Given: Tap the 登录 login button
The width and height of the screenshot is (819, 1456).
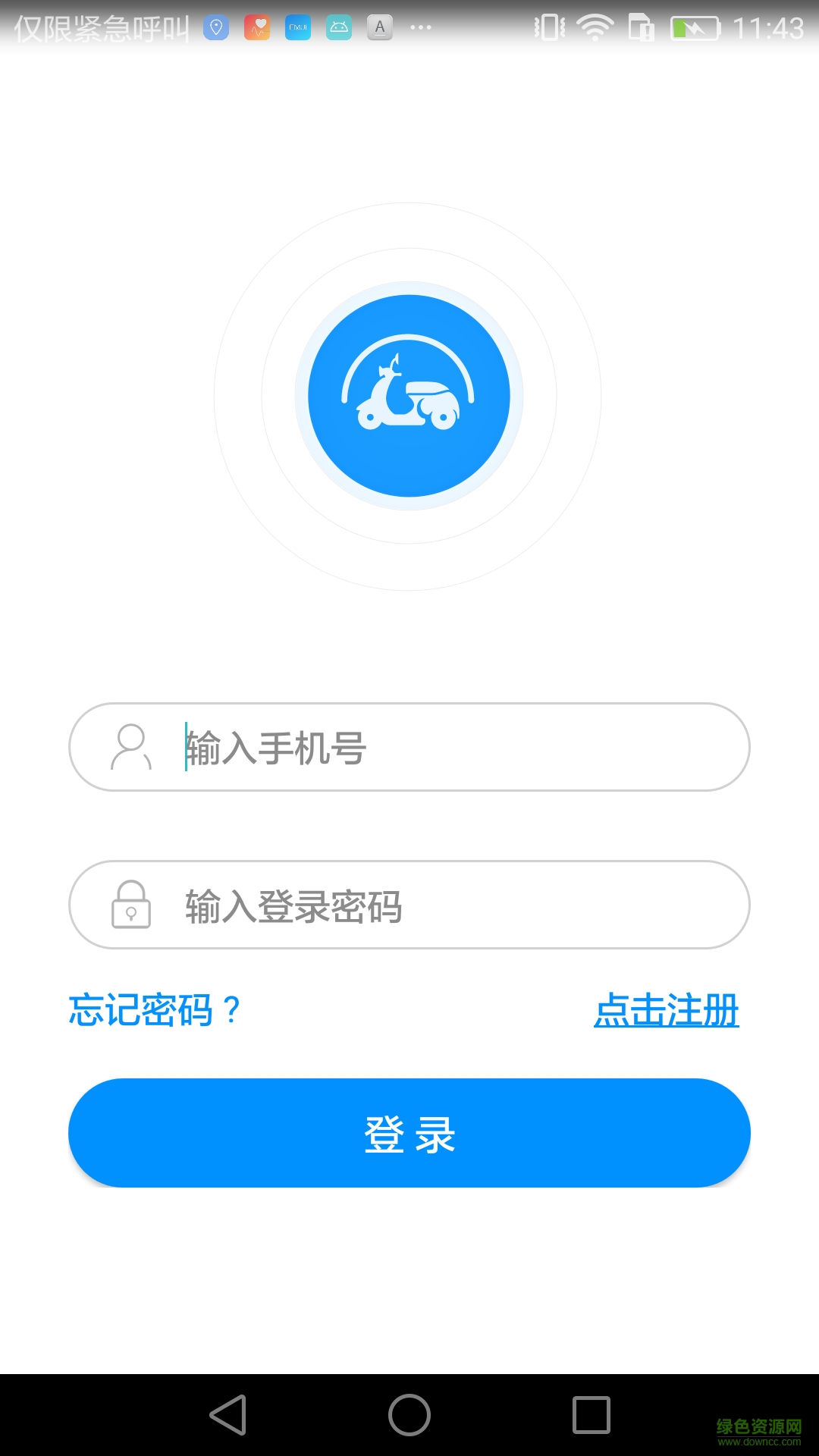Looking at the screenshot, I should [x=409, y=1133].
